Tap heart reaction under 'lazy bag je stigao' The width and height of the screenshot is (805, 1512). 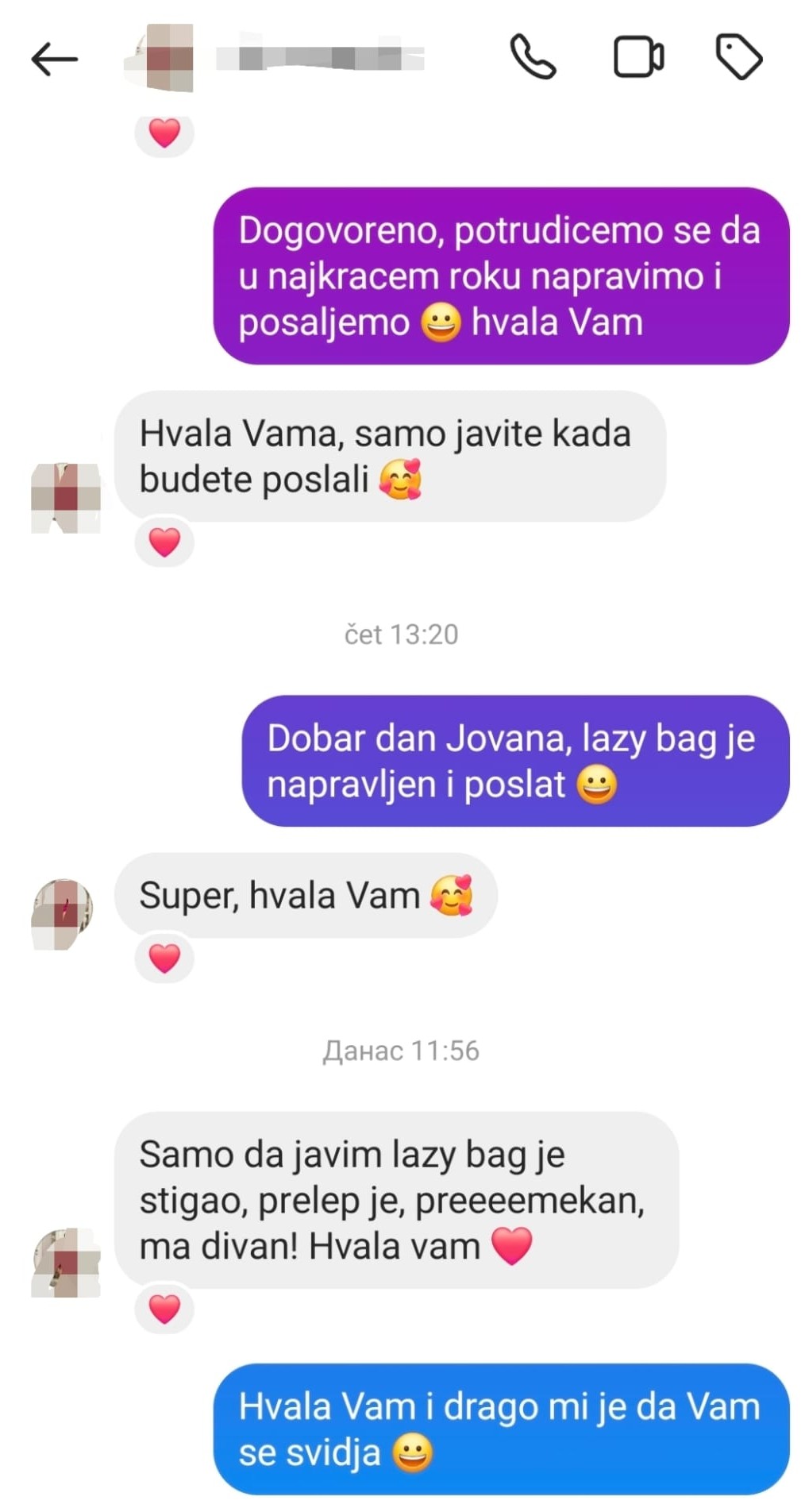point(164,1309)
